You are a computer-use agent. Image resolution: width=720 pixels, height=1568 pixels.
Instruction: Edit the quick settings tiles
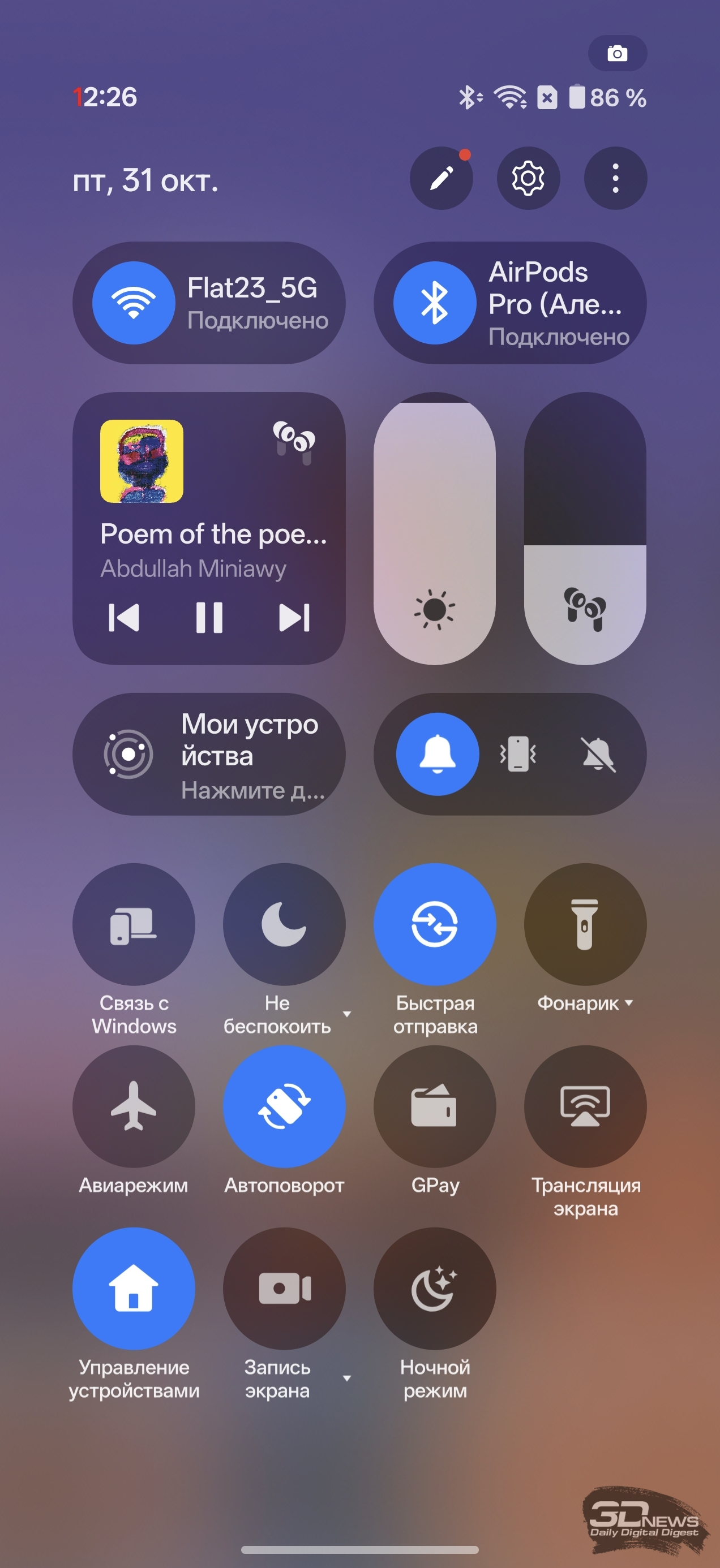[441, 178]
